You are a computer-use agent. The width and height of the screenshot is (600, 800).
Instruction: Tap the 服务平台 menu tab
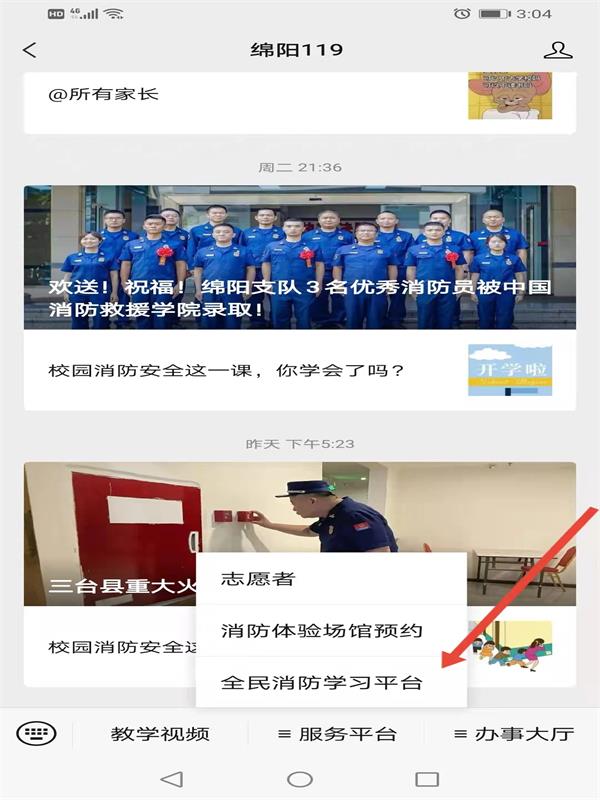pyautogui.click(x=335, y=734)
